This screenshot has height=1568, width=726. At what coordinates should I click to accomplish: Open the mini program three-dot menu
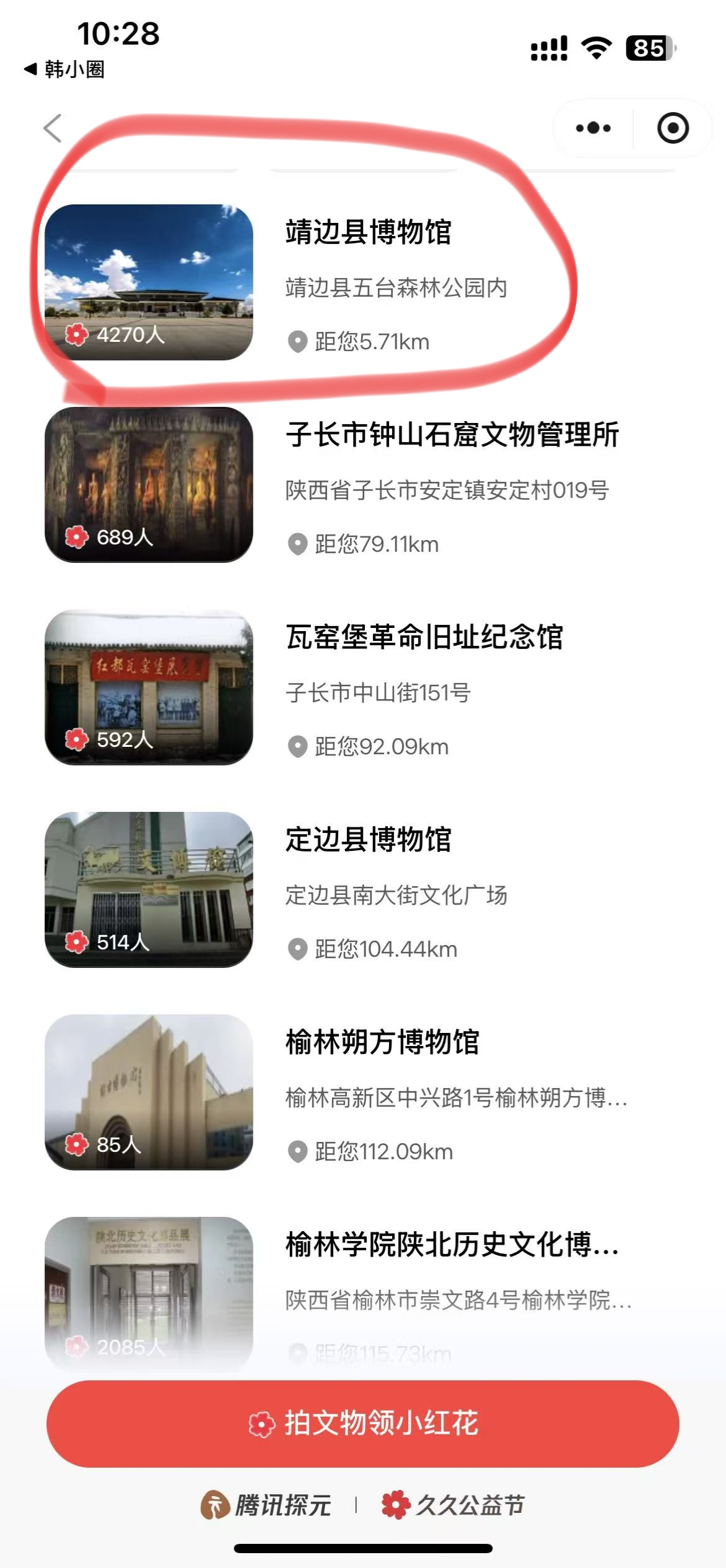pyautogui.click(x=593, y=128)
